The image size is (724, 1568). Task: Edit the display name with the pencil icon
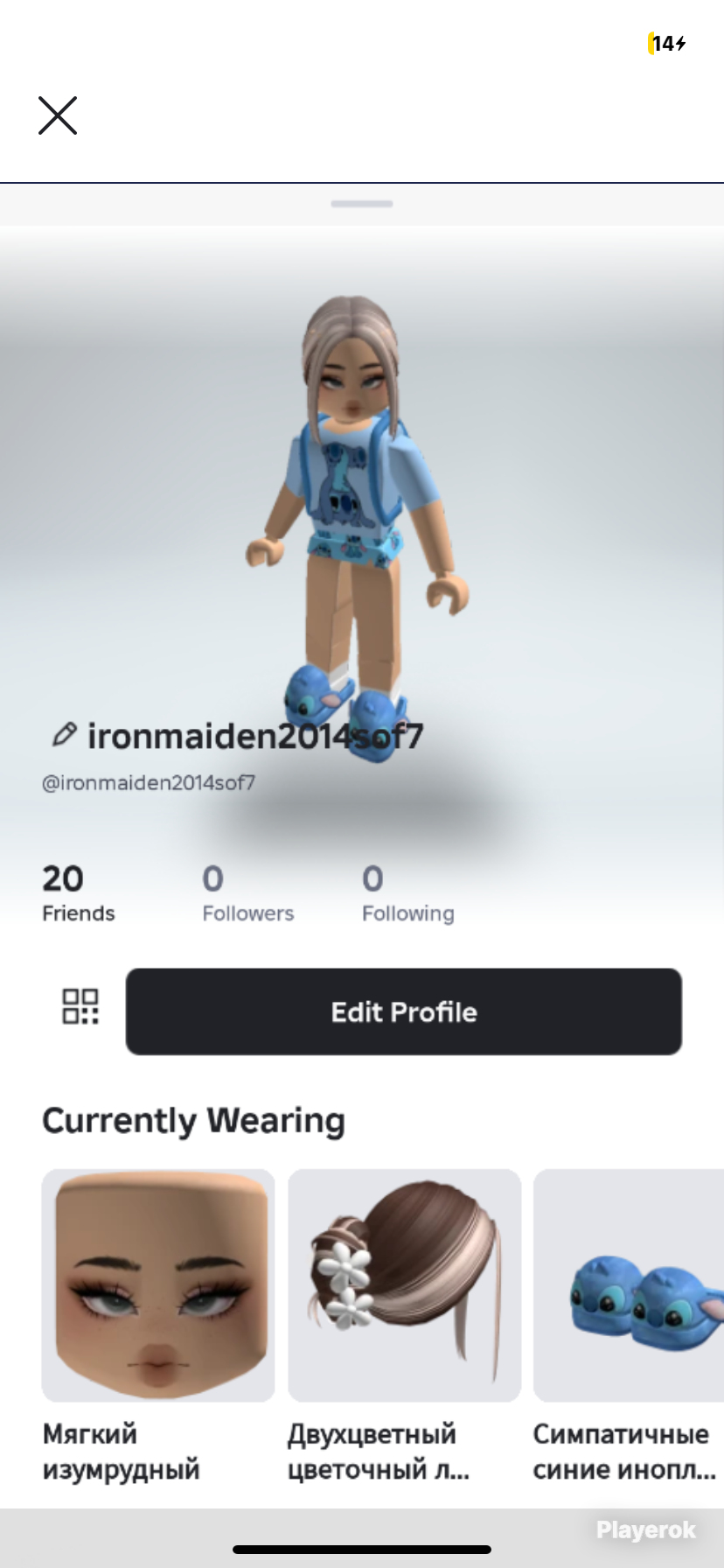[x=64, y=734]
